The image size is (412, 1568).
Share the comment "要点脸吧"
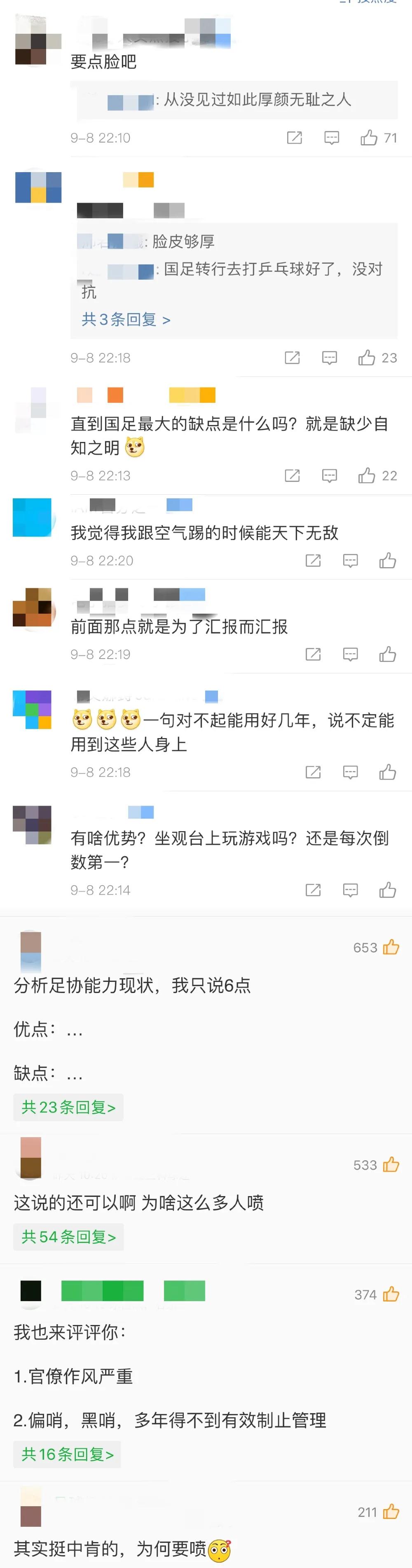[x=295, y=138]
